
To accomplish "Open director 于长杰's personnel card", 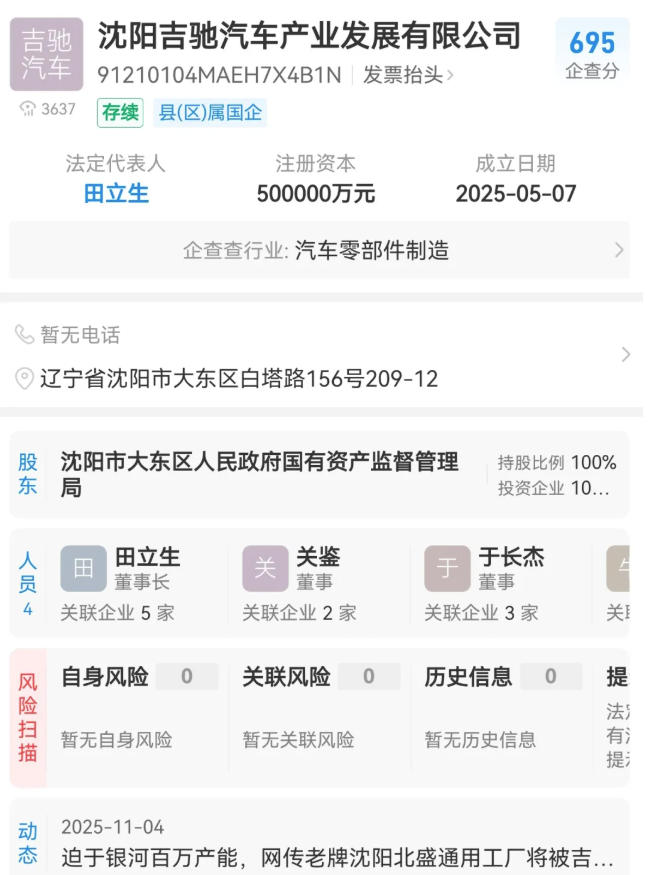I will point(499,583).
